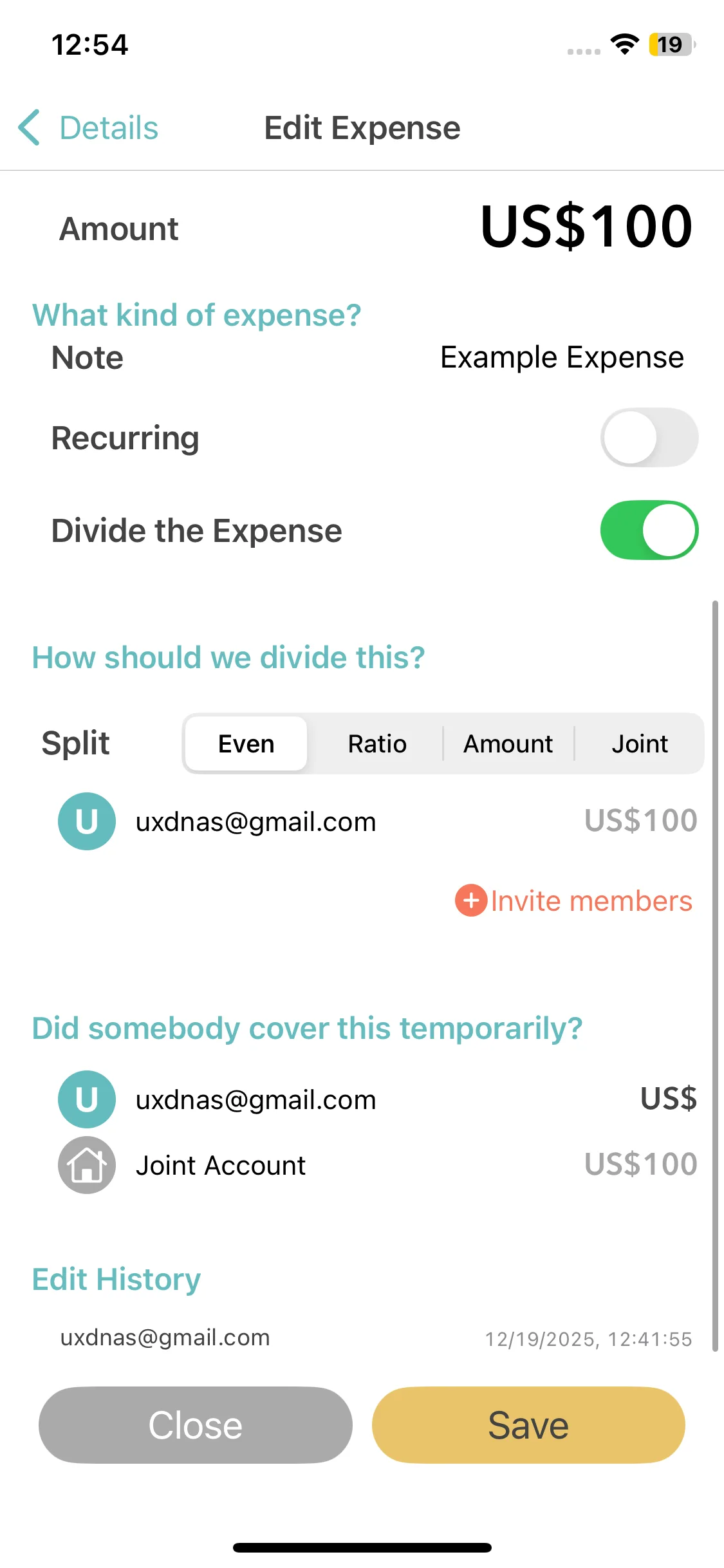
Task: Select the Even split option
Action: (246, 744)
